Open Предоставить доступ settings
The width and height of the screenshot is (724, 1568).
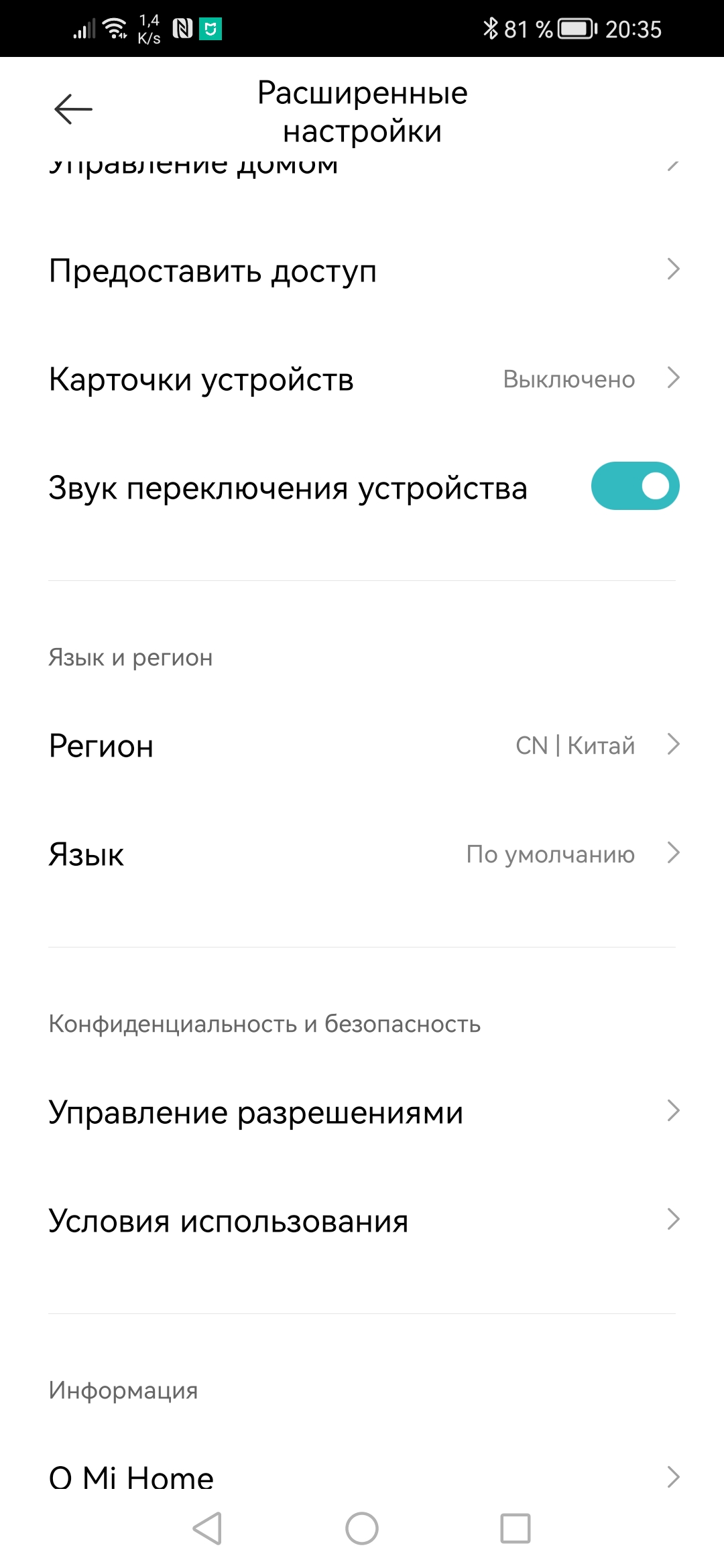coord(362,271)
